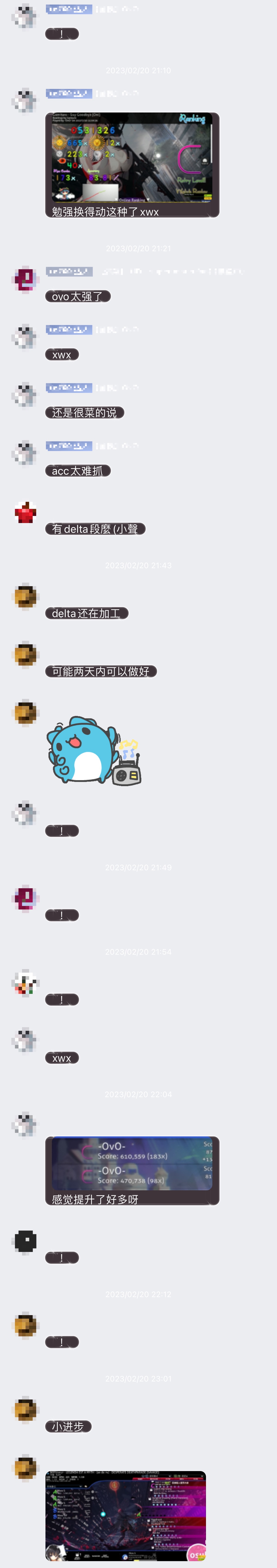The height and width of the screenshot is (1568, 277).
Task: Open sender avatar beside acc 太难抓
Action: 26,454
